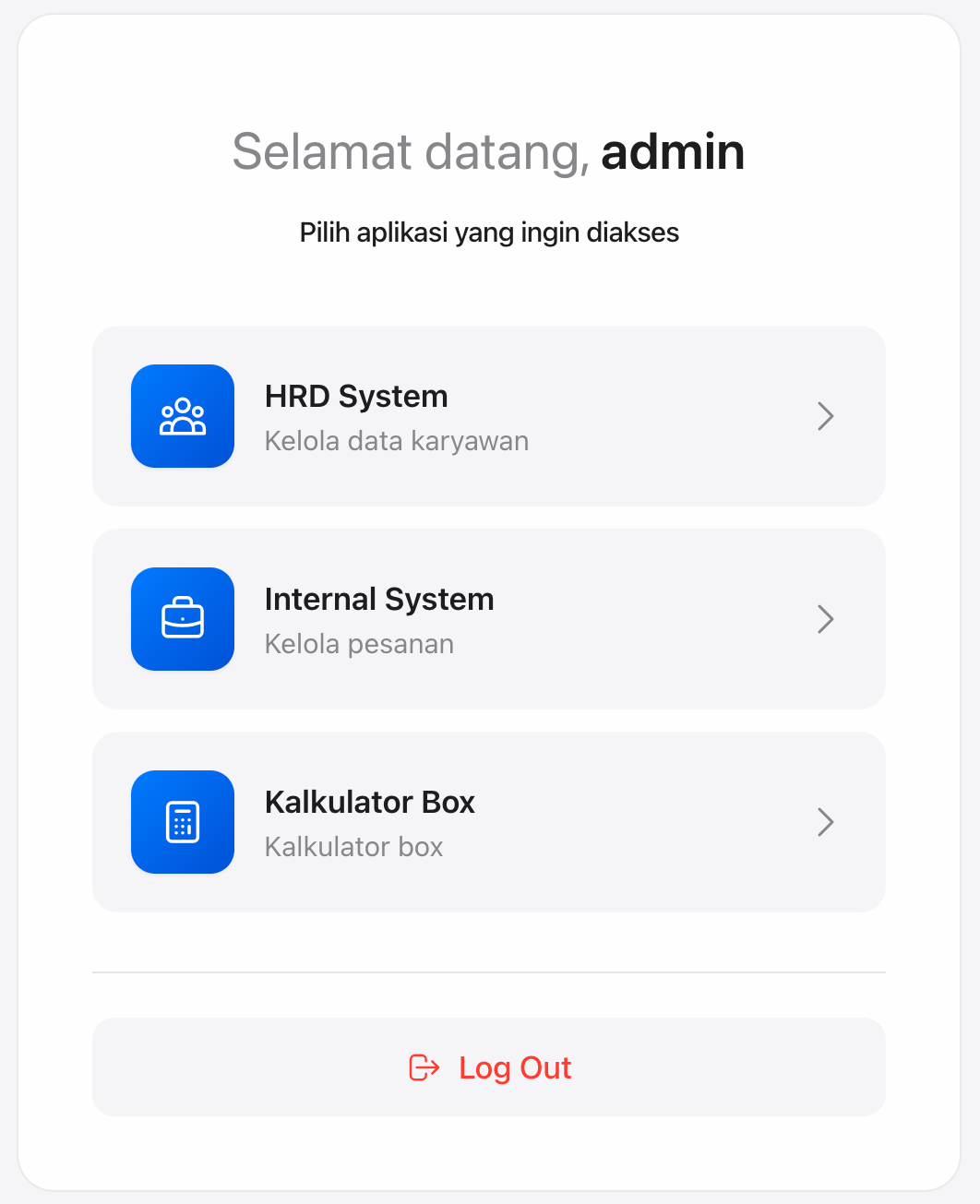The width and height of the screenshot is (980, 1204).
Task: Open the HRD System app
Action: point(488,416)
